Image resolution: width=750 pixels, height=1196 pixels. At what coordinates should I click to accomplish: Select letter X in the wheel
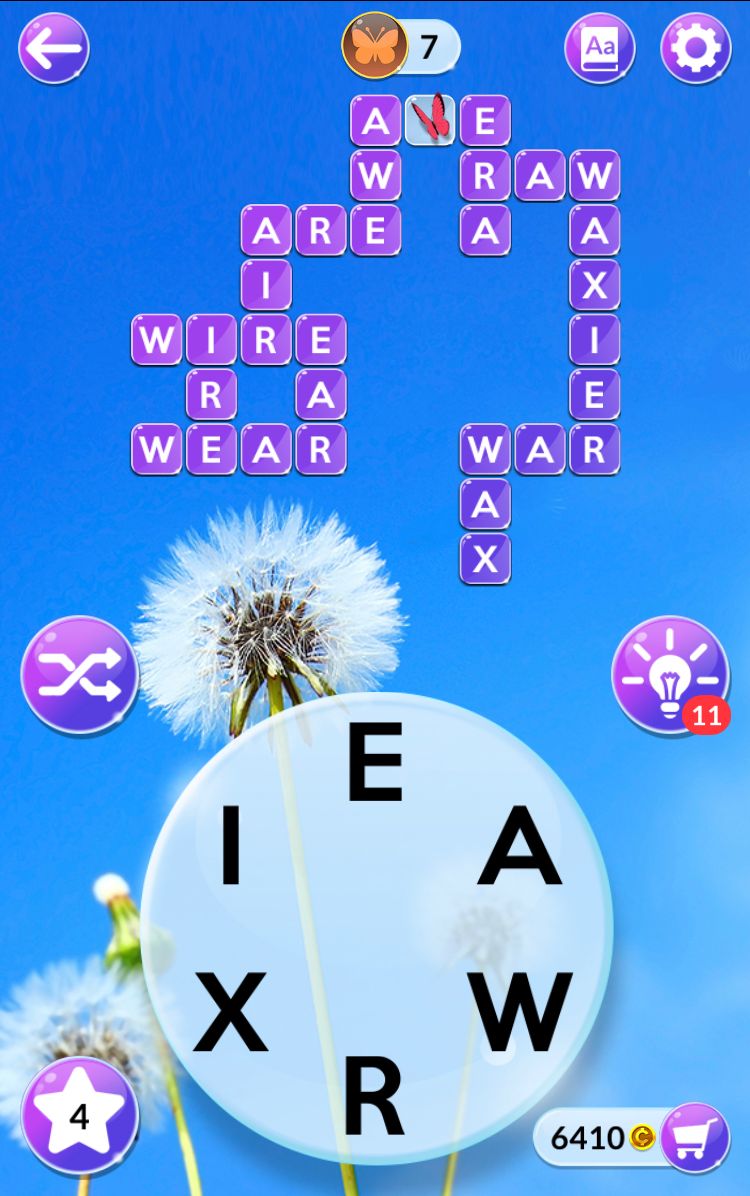pyautogui.click(x=231, y=1013)
